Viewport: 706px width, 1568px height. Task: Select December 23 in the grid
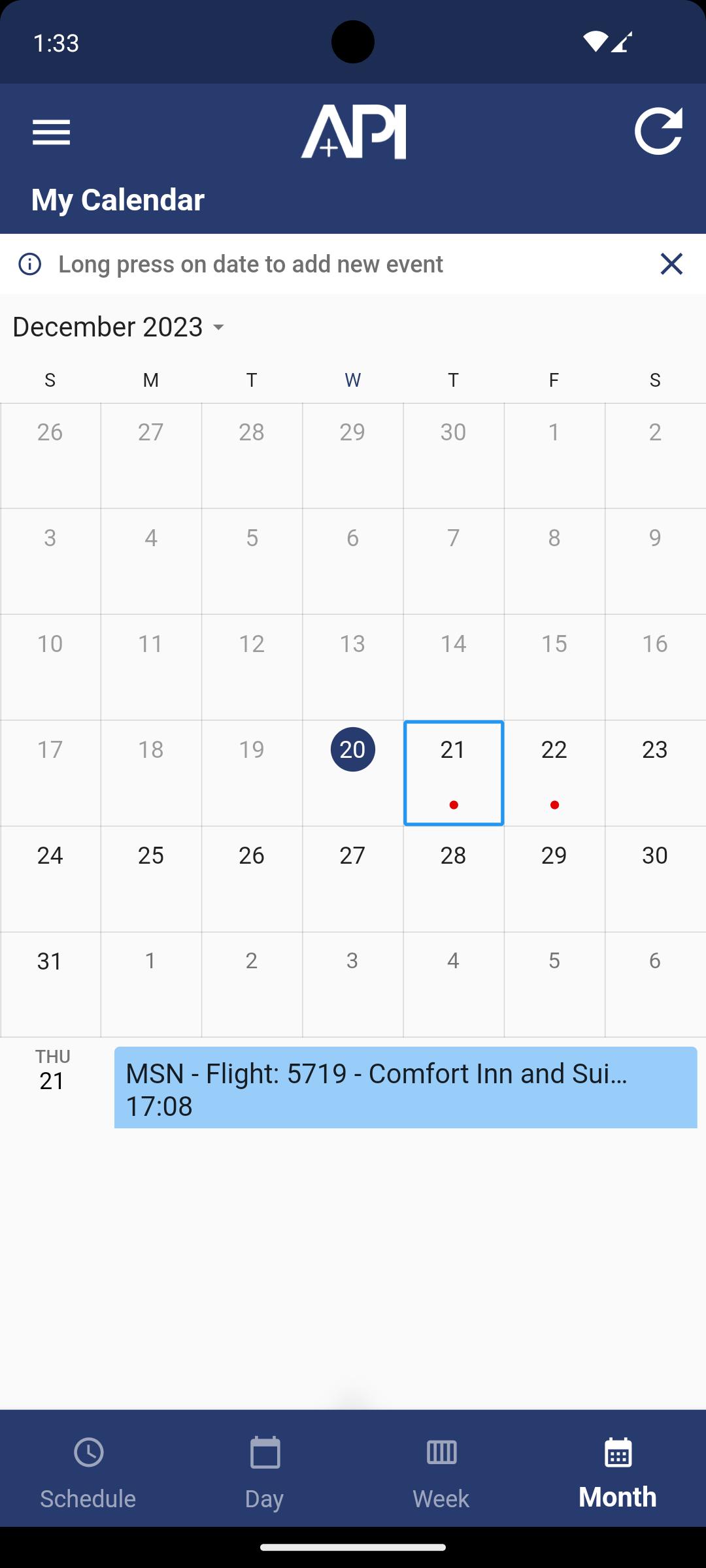point(655,773)
